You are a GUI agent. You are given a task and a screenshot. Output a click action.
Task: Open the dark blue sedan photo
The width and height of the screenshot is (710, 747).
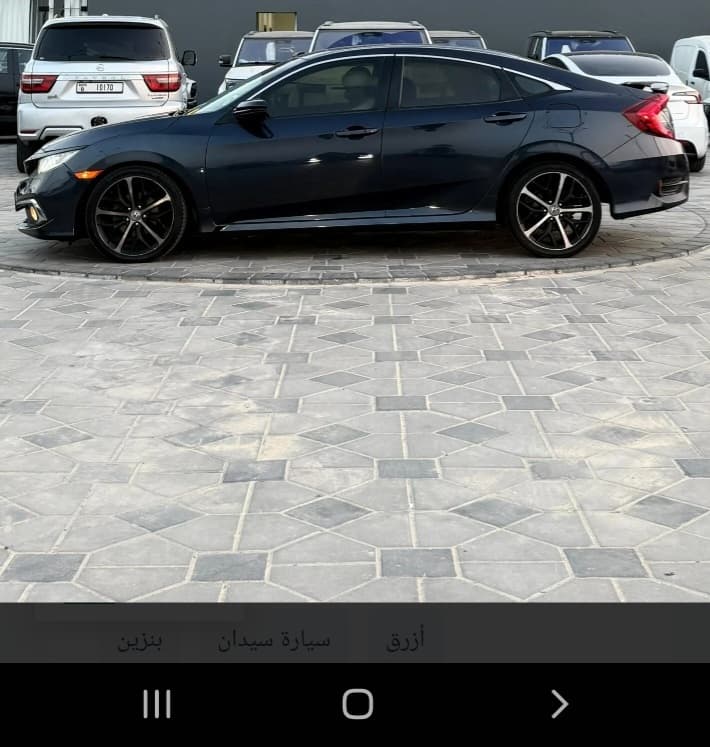[355, 300]
